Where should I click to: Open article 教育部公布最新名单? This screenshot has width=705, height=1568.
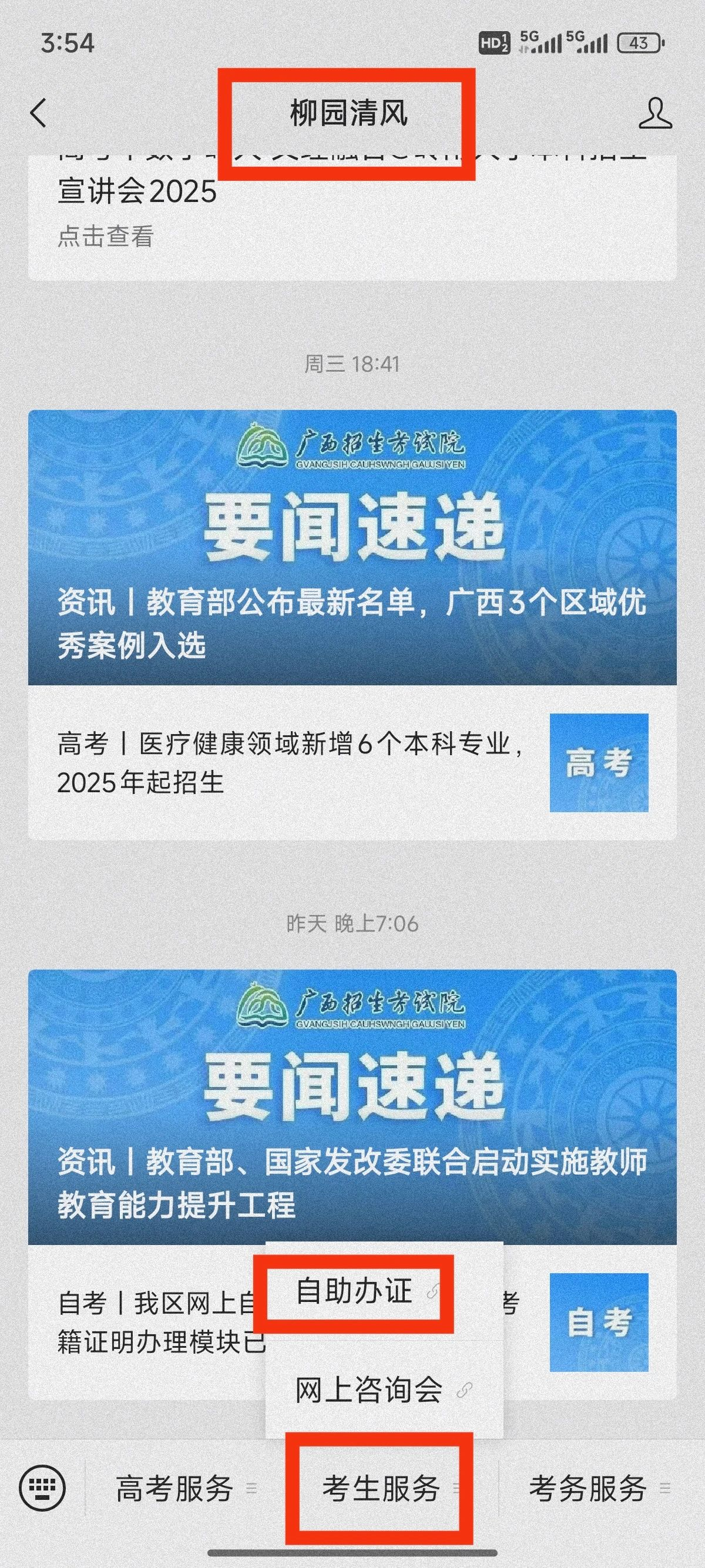[x=352, y=548]
